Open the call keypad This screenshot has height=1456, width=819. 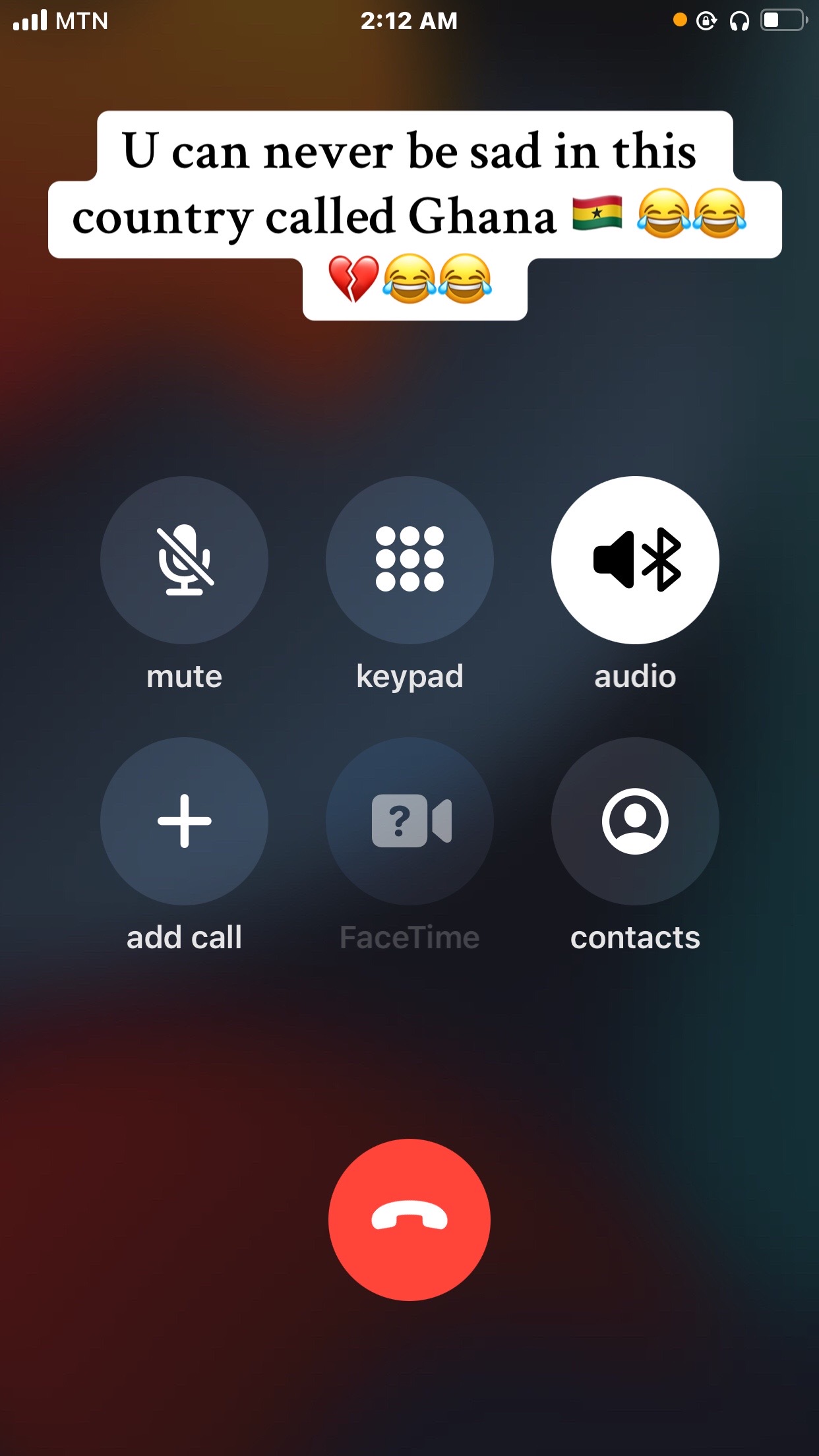[x=409, y=560]
